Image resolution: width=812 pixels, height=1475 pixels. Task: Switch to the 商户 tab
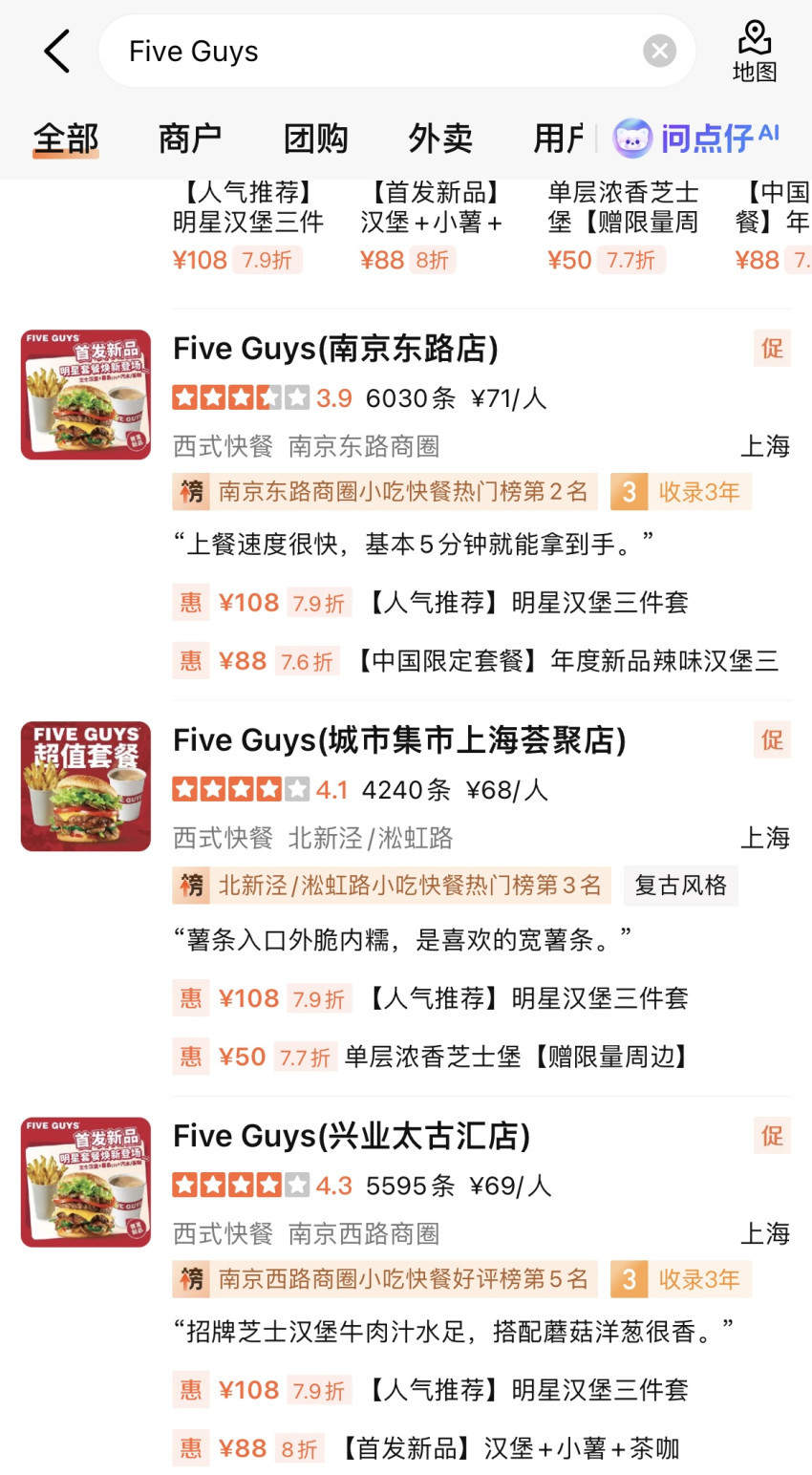tap(189, 139)
